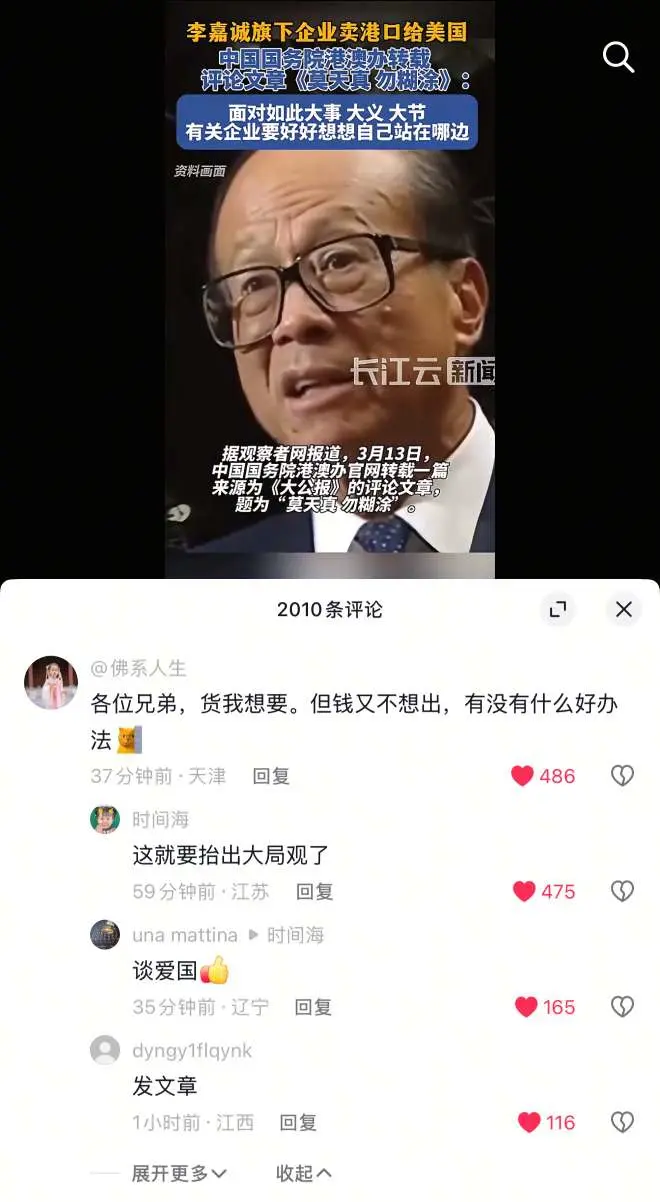
Task: Dislike 时间海's comment
Action: tap(622, 891)
